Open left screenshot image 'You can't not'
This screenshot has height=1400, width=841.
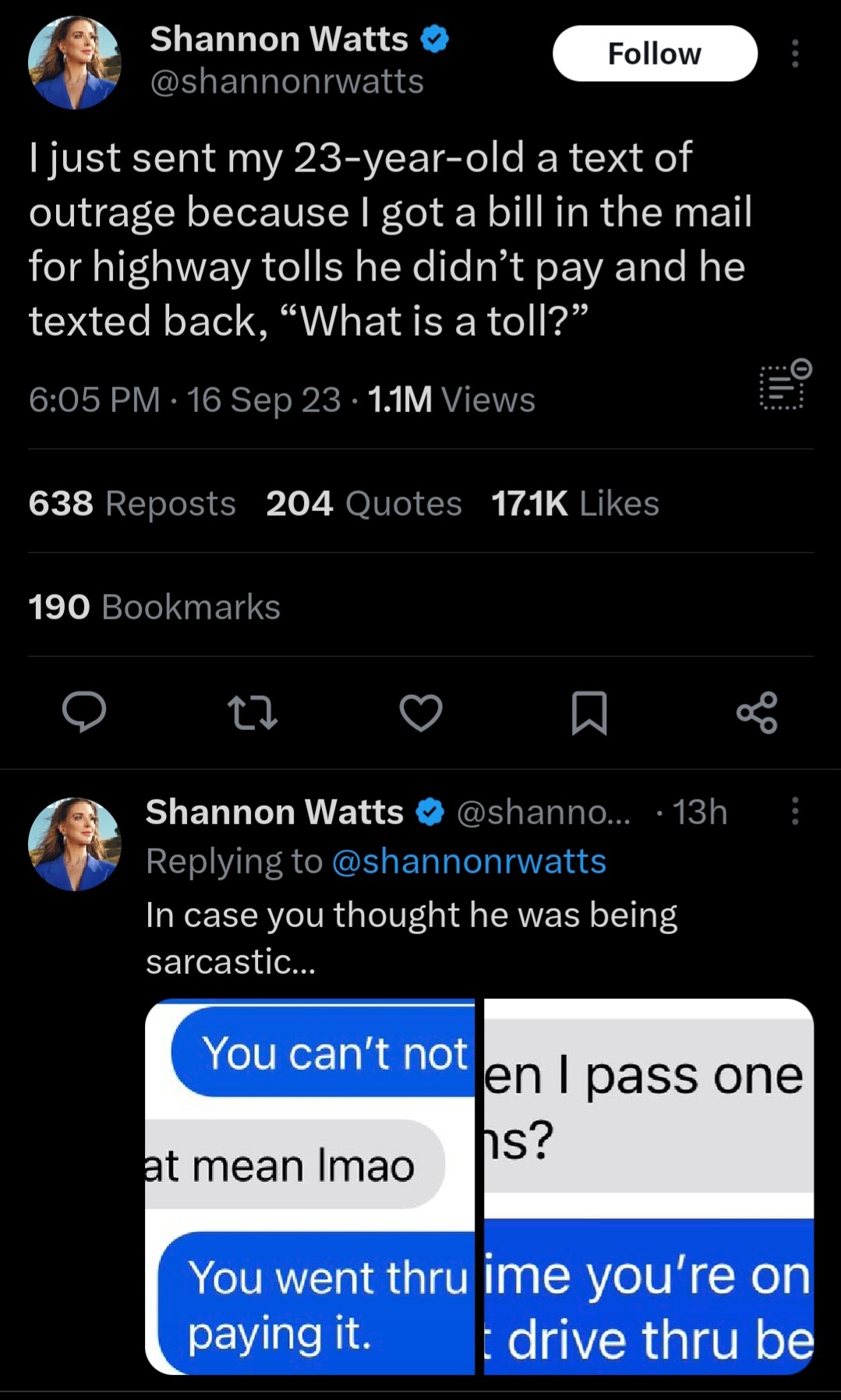click(310, 1187)
